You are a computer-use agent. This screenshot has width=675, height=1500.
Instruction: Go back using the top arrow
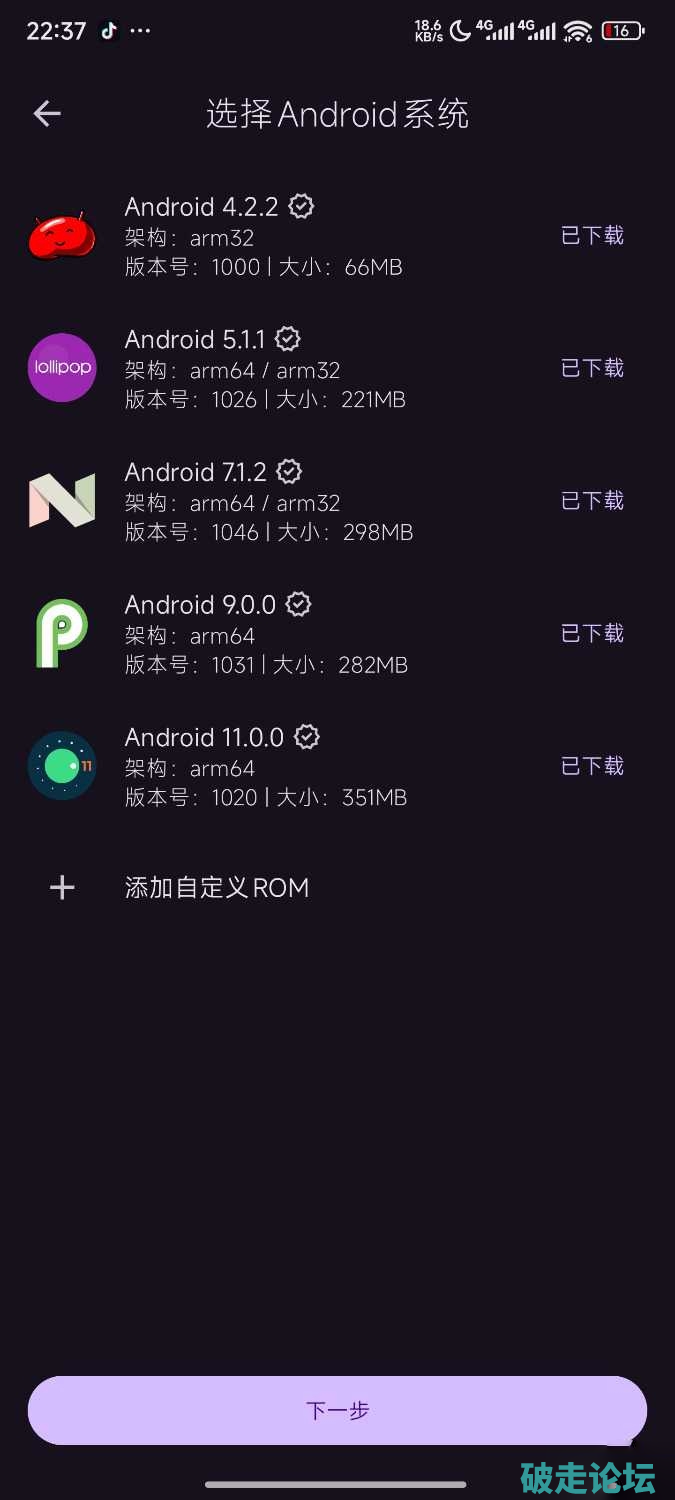point(47,114)
